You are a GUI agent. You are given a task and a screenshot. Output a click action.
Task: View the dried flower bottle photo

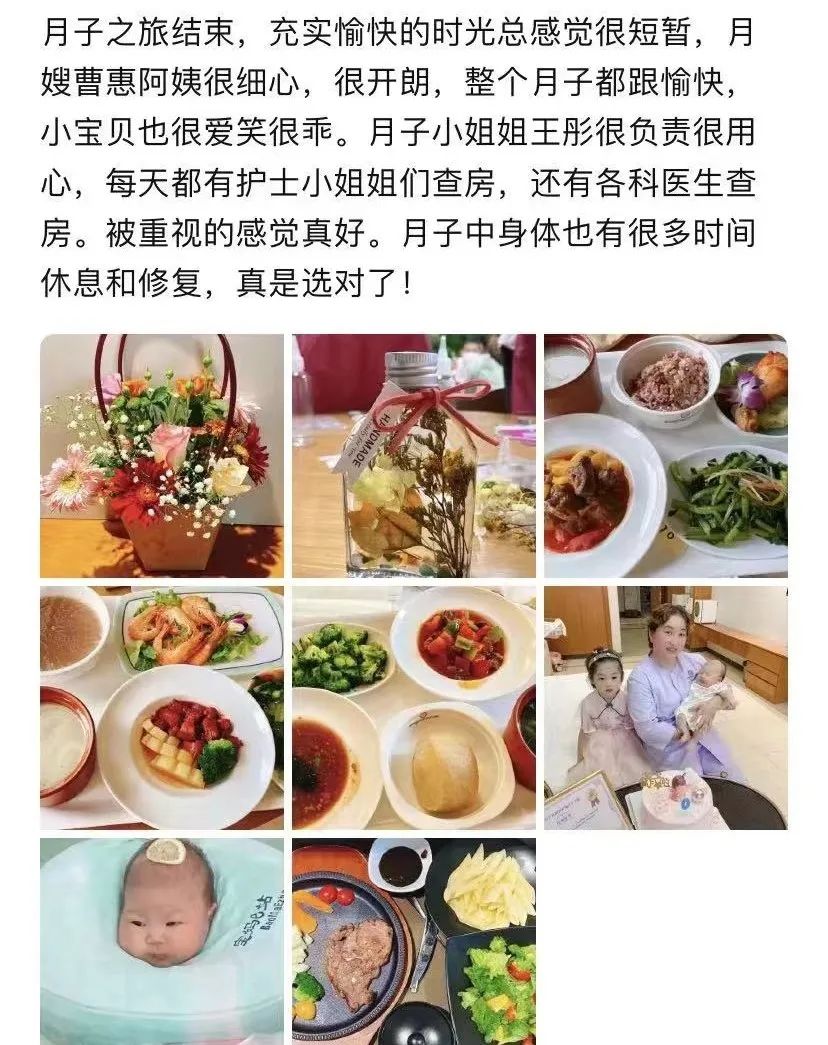414,455
